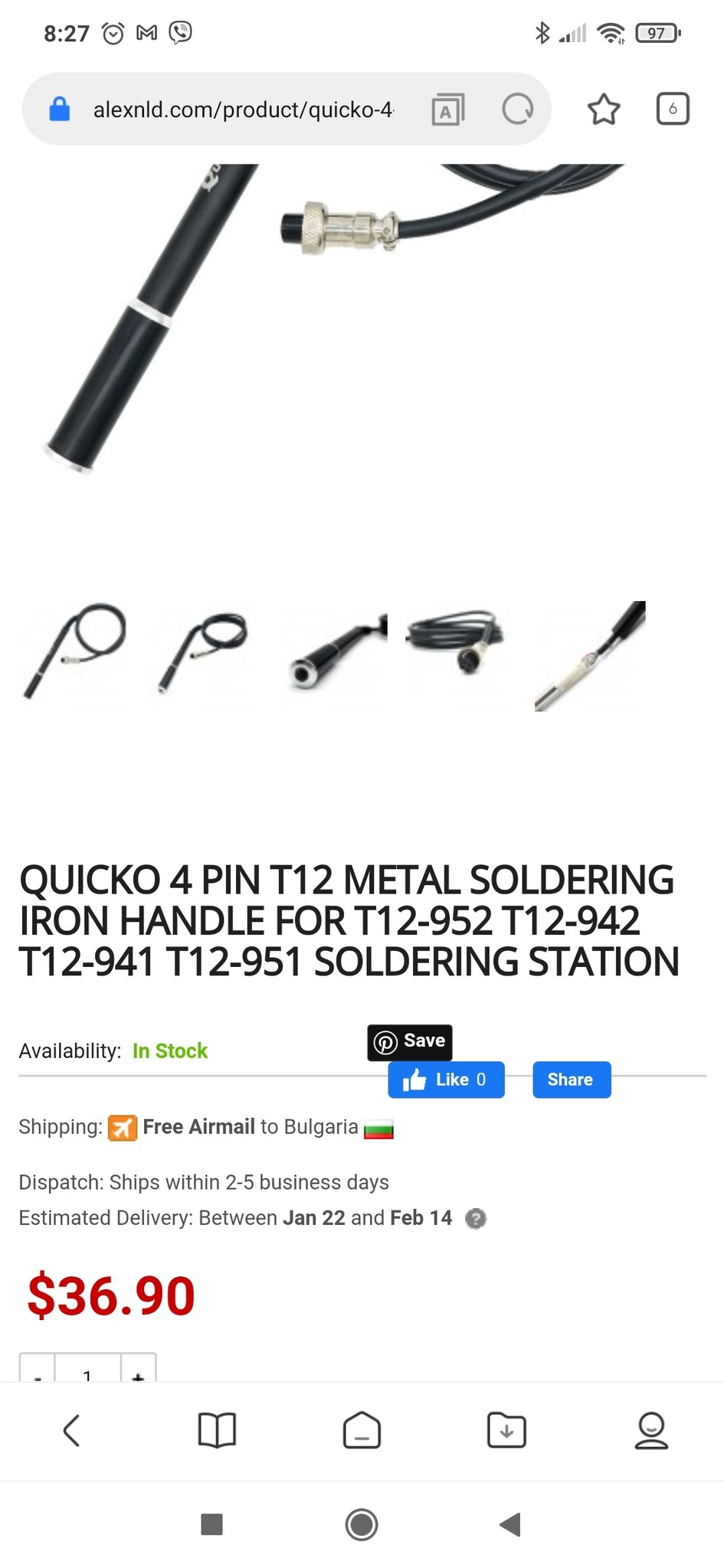Like this product on Facebook
724x1568 pixels.
[446, 1080]
